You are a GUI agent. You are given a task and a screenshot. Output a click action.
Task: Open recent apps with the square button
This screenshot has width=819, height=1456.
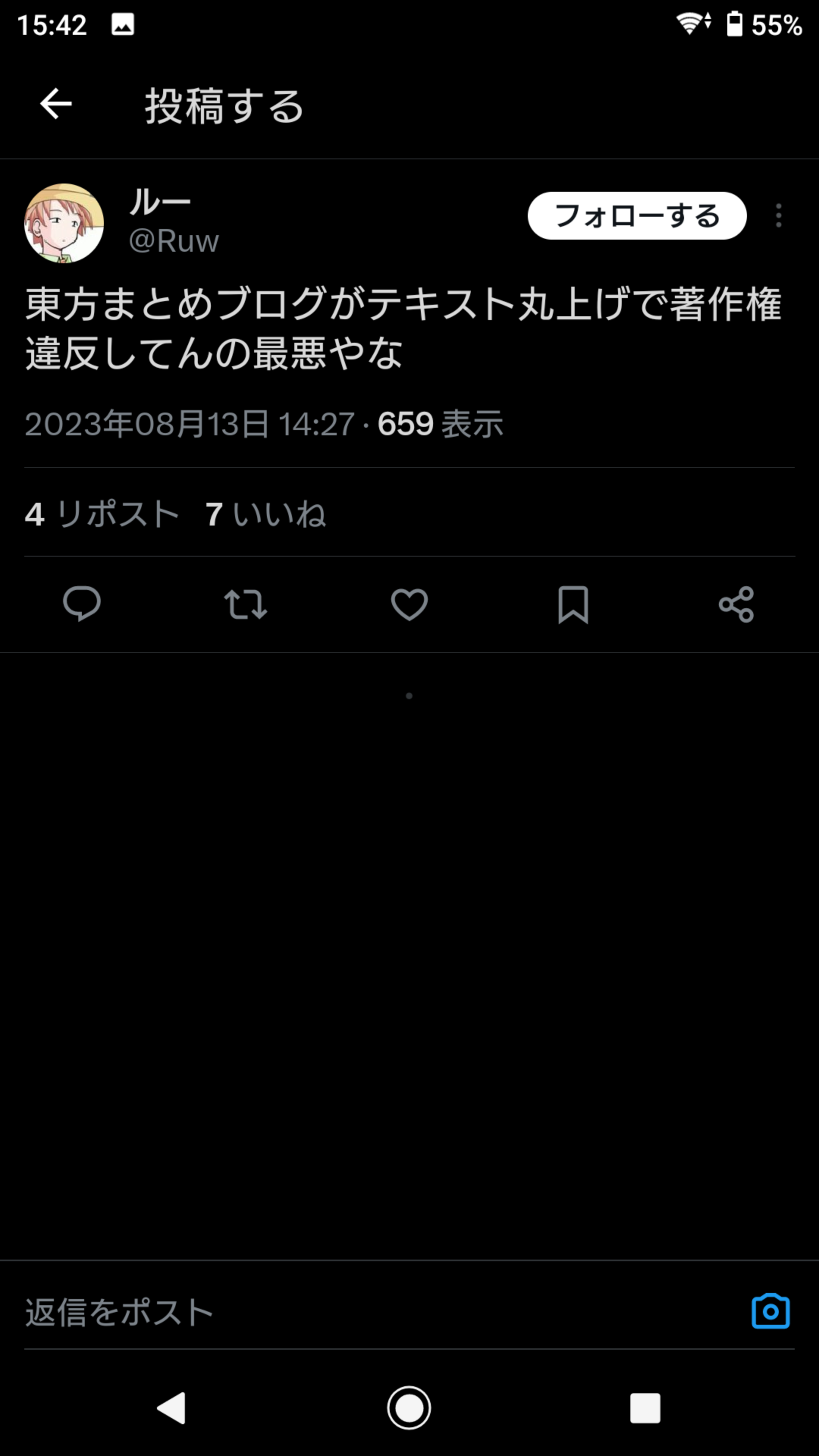645,1407
